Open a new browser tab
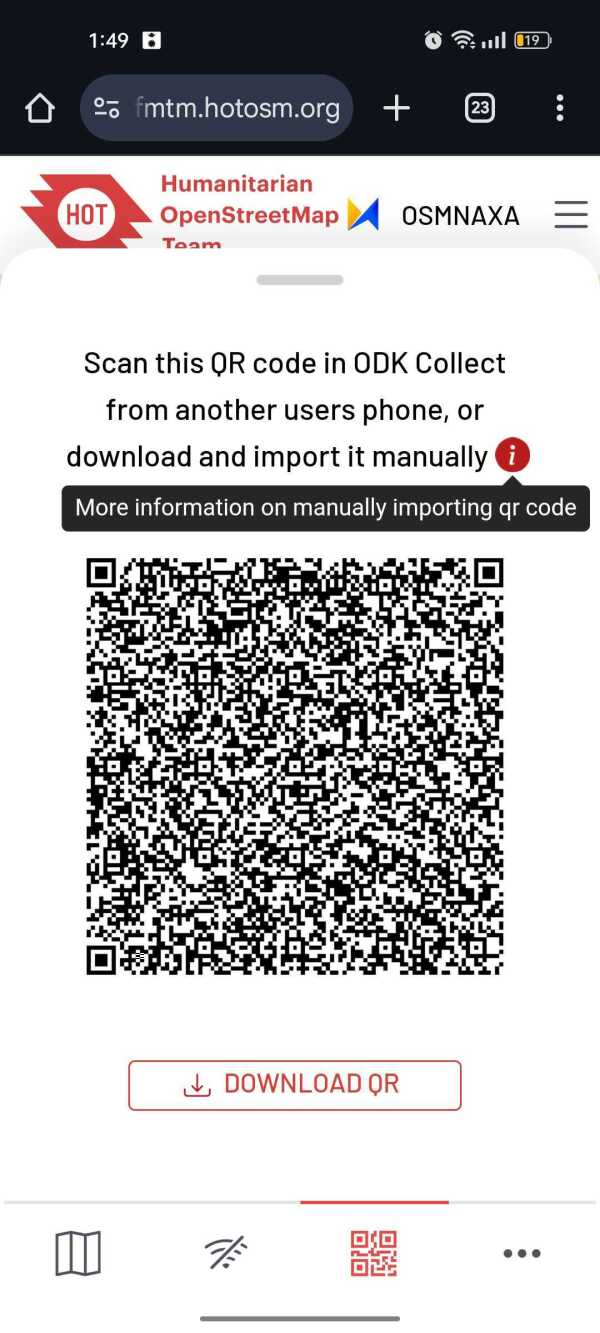Image resolution: width=600 pixels, height=1333 pixels. pos(397,108)
